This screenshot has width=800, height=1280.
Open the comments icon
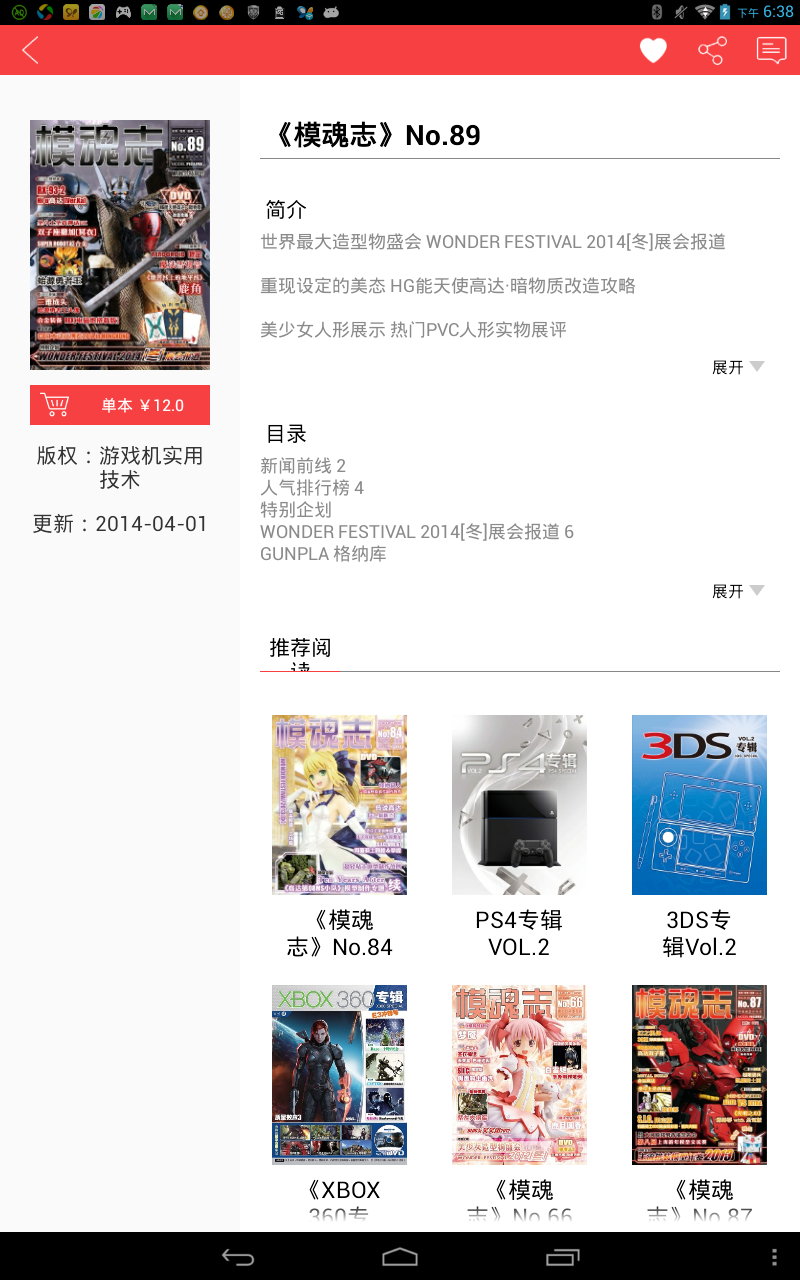tap(771, 50)
